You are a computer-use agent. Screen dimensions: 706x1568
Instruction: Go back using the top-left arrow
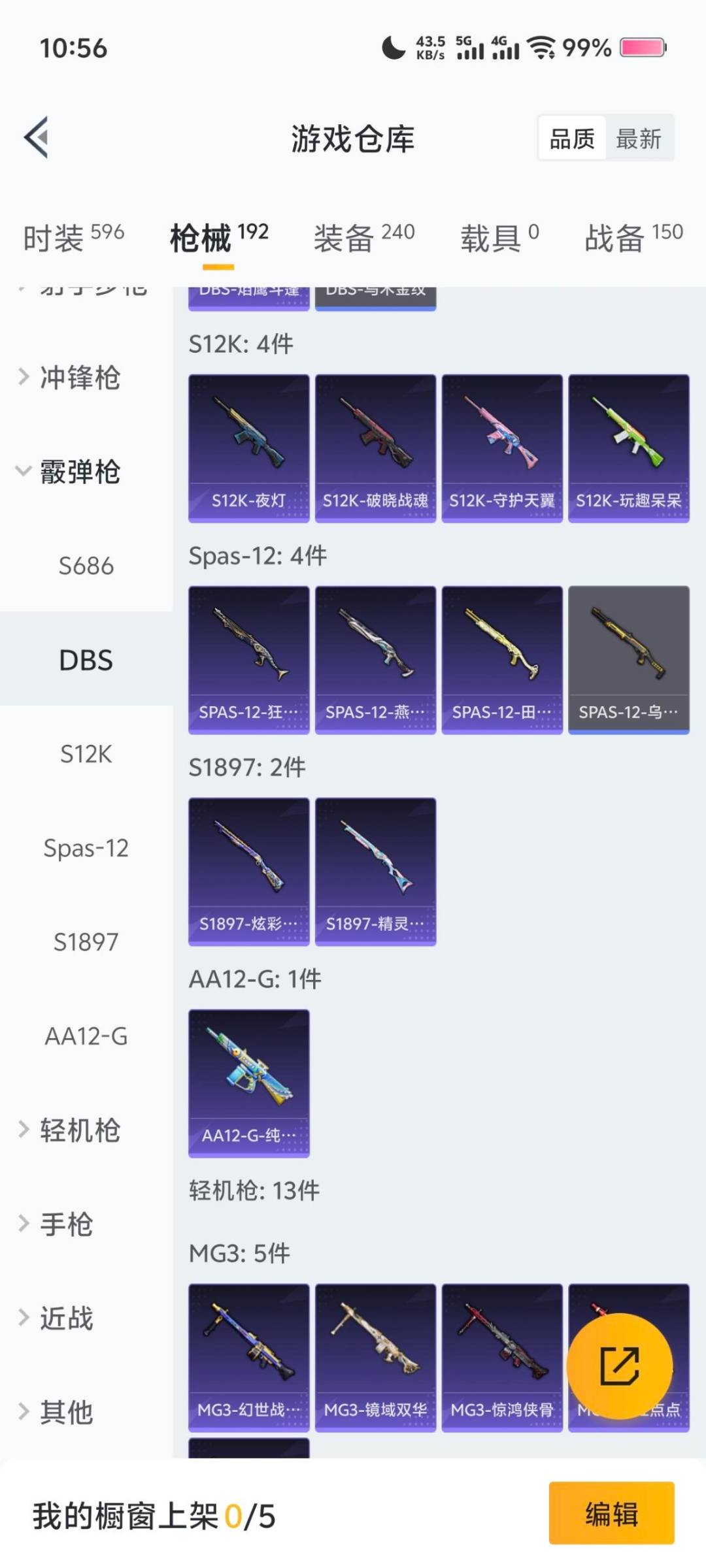coord(37,138)
